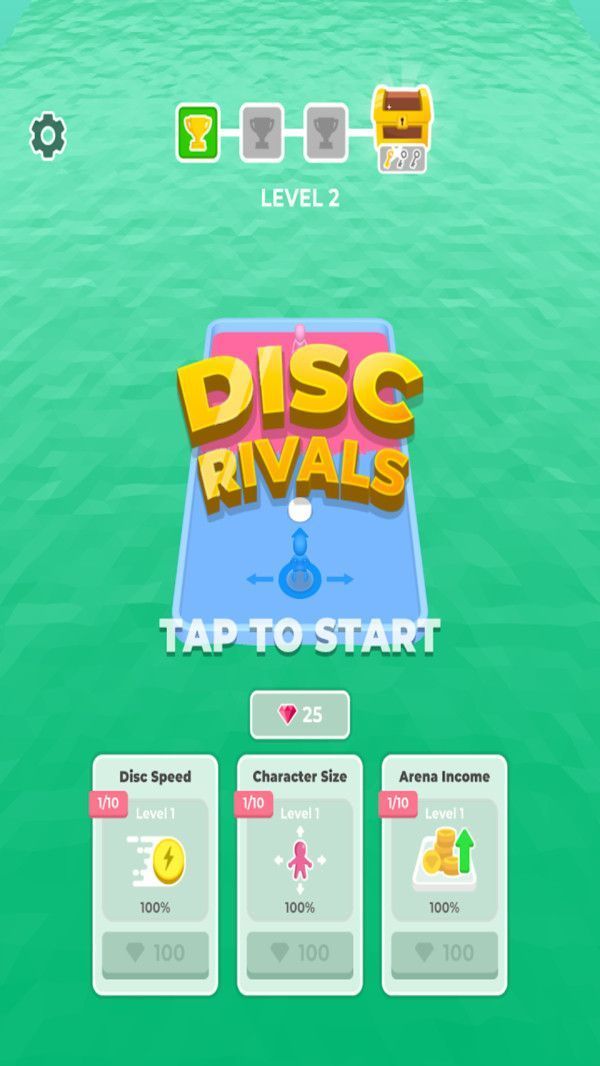The image size is (600, 1066).
Task: Tap to start the level
Action: pyautogui.click(x=300, y=636)
